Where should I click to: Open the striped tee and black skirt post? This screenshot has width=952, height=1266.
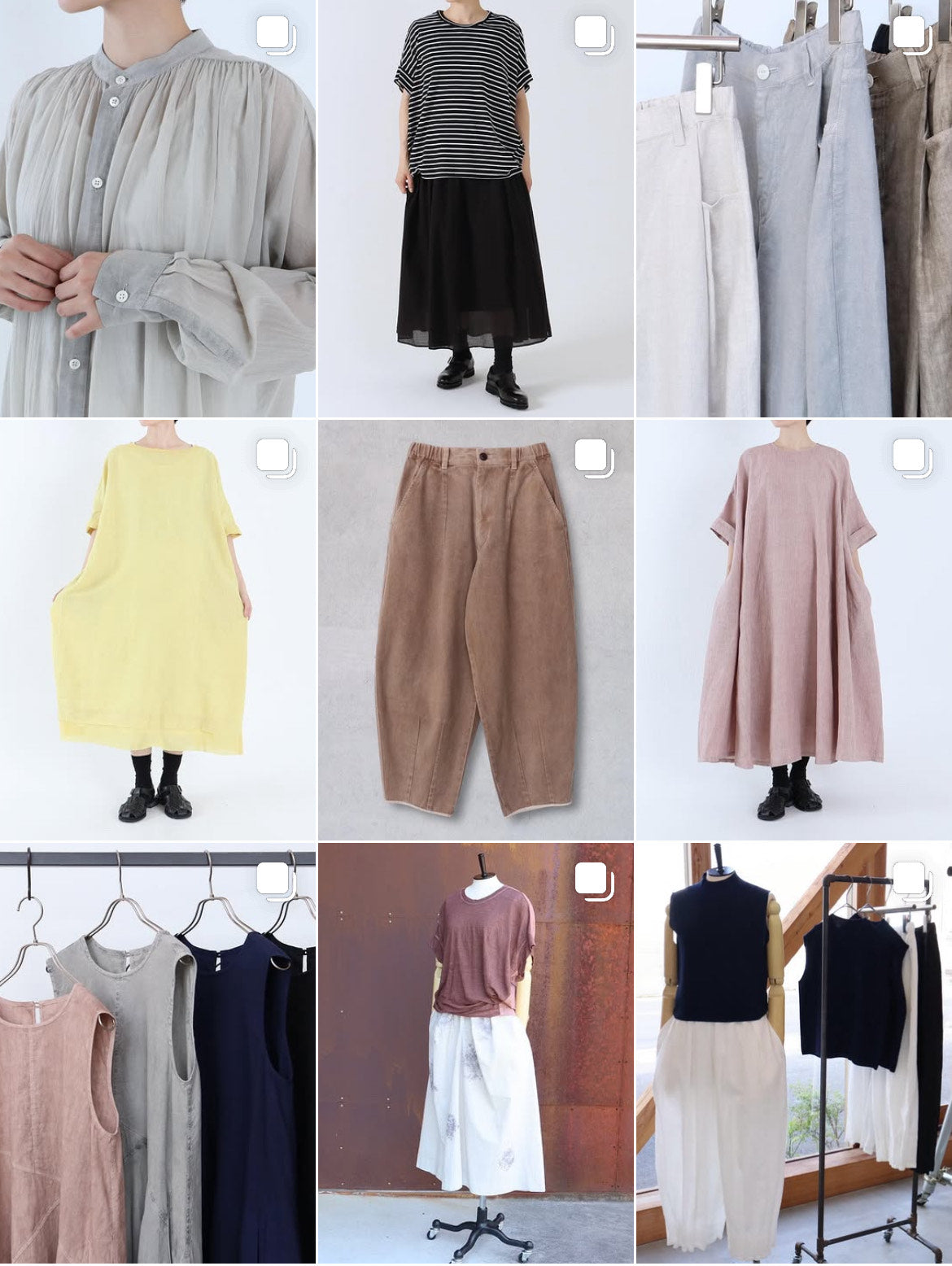[475, 208]
